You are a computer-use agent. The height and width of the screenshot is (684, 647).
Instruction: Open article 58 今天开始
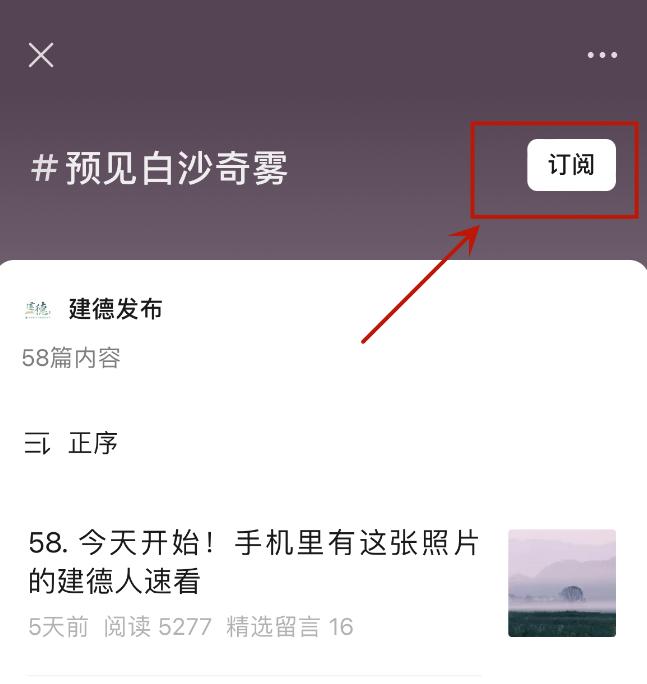pos(254,562)
